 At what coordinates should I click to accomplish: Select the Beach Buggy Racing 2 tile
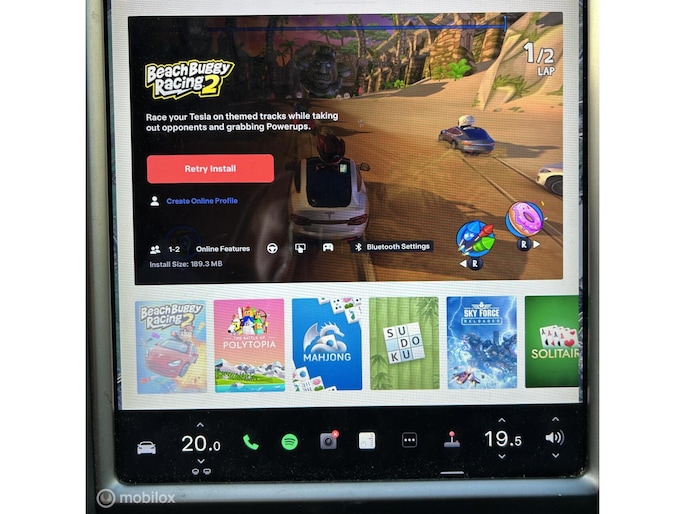pyautogui.click(x=171, y=344)
